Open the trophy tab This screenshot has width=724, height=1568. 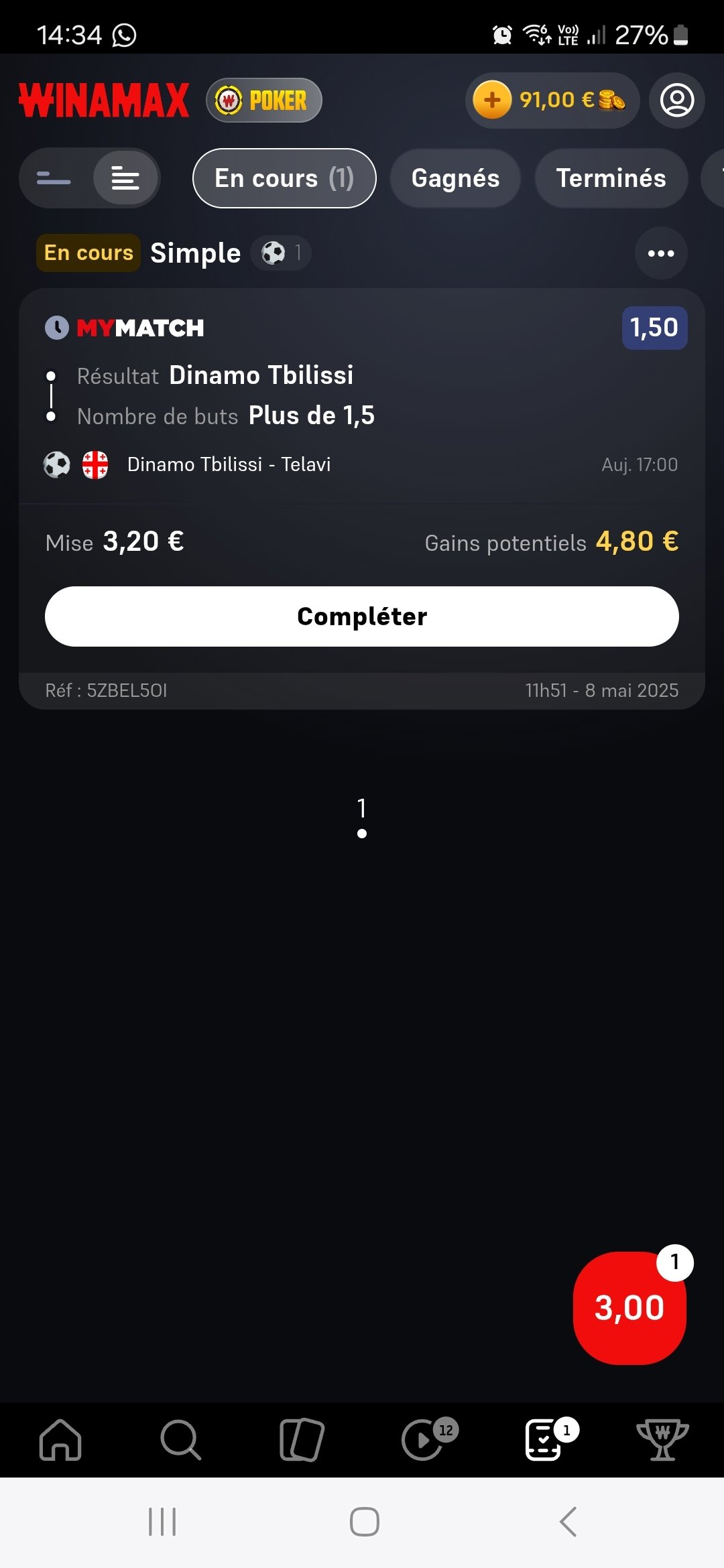(662, 1439)
